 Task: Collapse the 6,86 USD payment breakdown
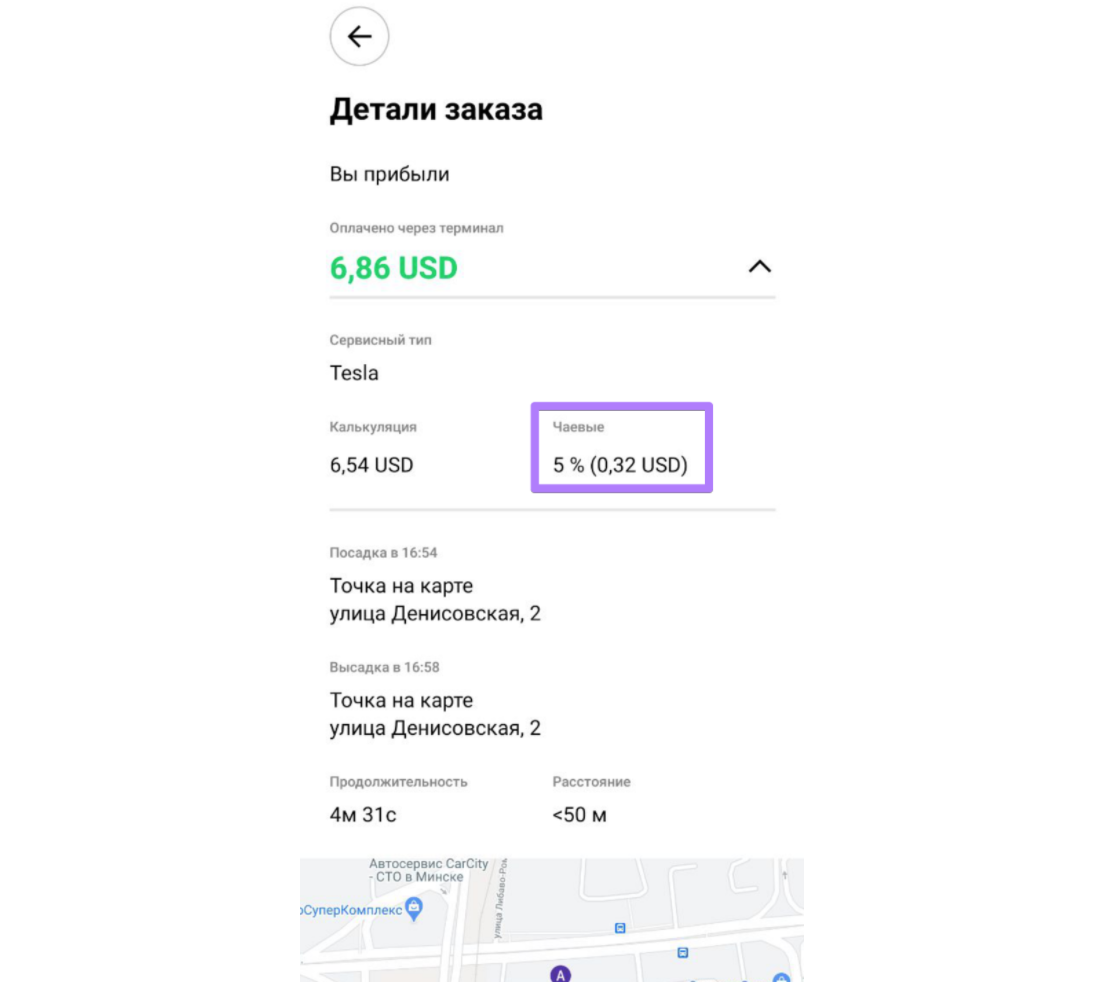point(760,267)
